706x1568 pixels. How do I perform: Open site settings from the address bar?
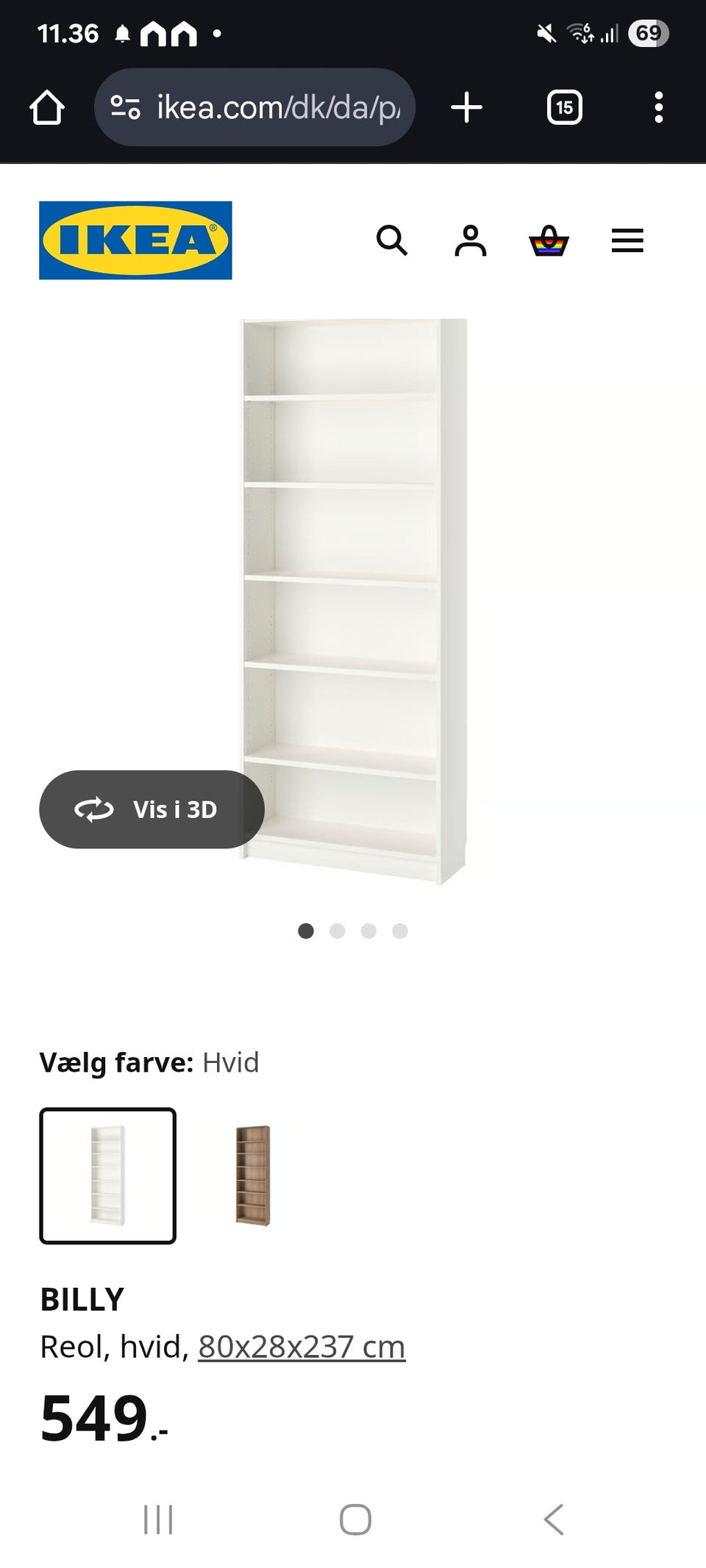125,107
